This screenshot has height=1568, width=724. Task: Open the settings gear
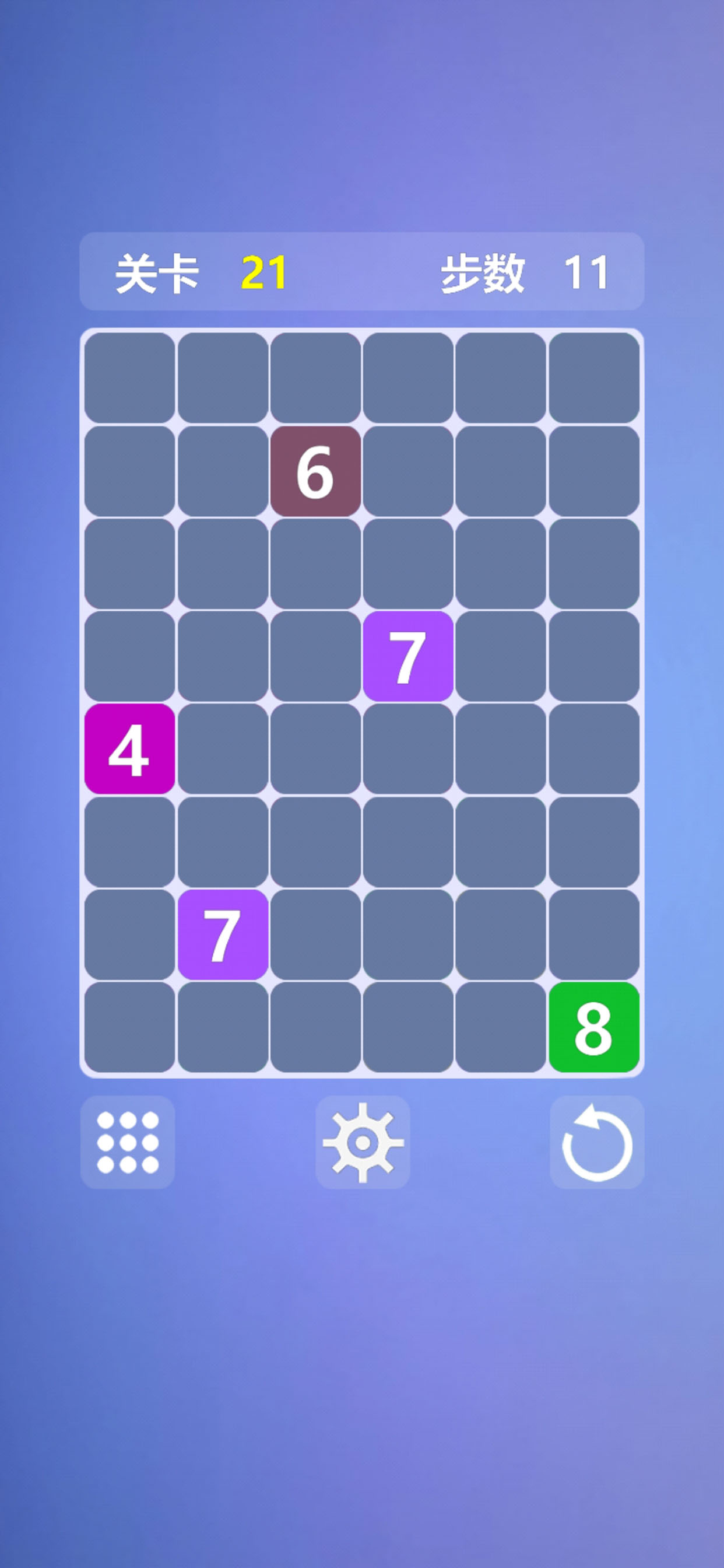click(x=363, y=1143)
